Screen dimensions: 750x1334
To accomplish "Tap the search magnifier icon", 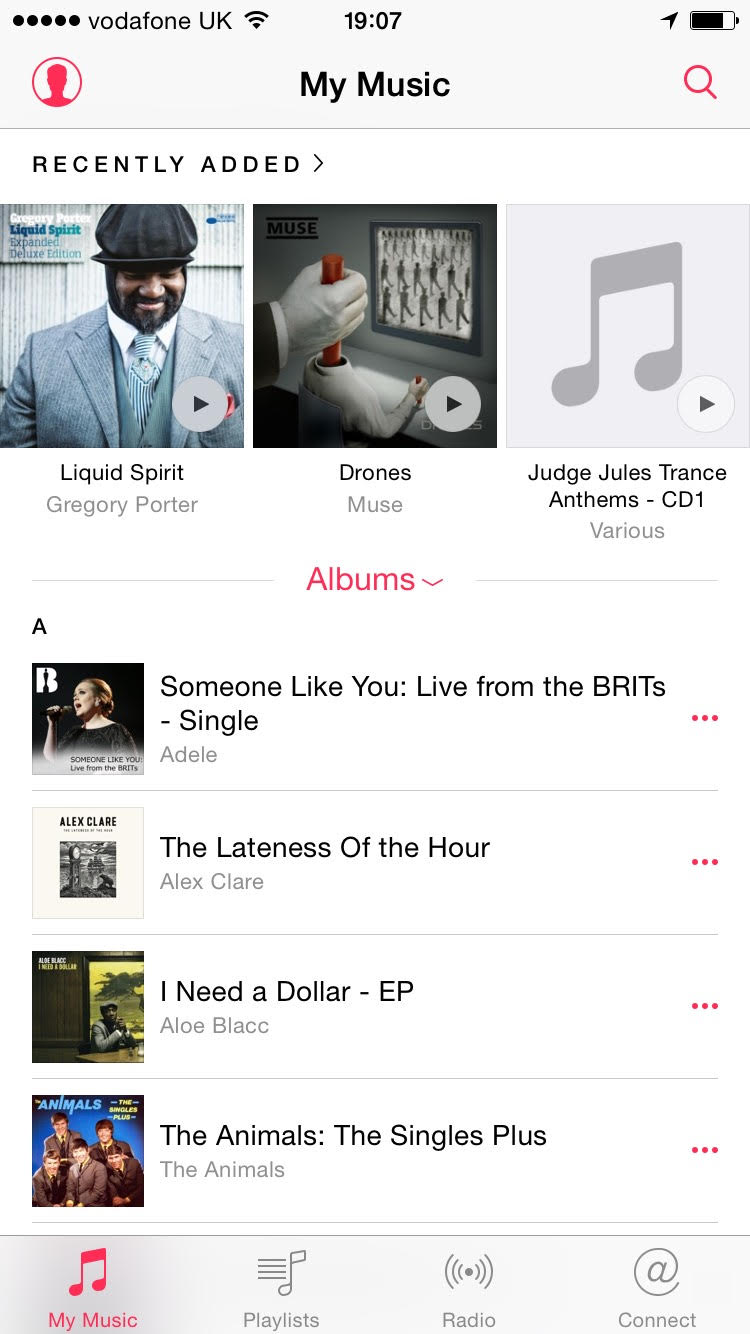I will tap(700, 83).
